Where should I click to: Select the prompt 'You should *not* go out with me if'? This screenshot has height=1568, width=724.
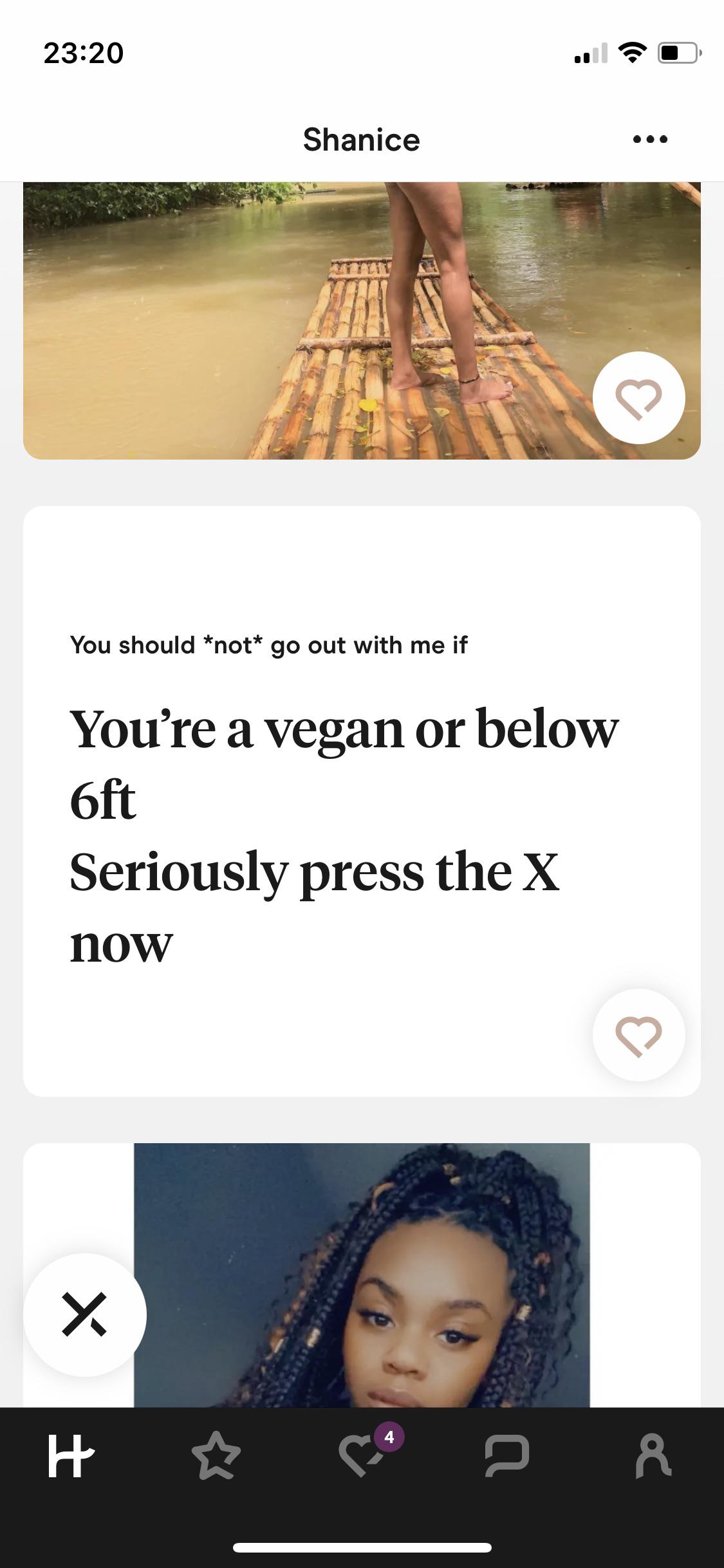pyautogui.click(x=270, y=644)
